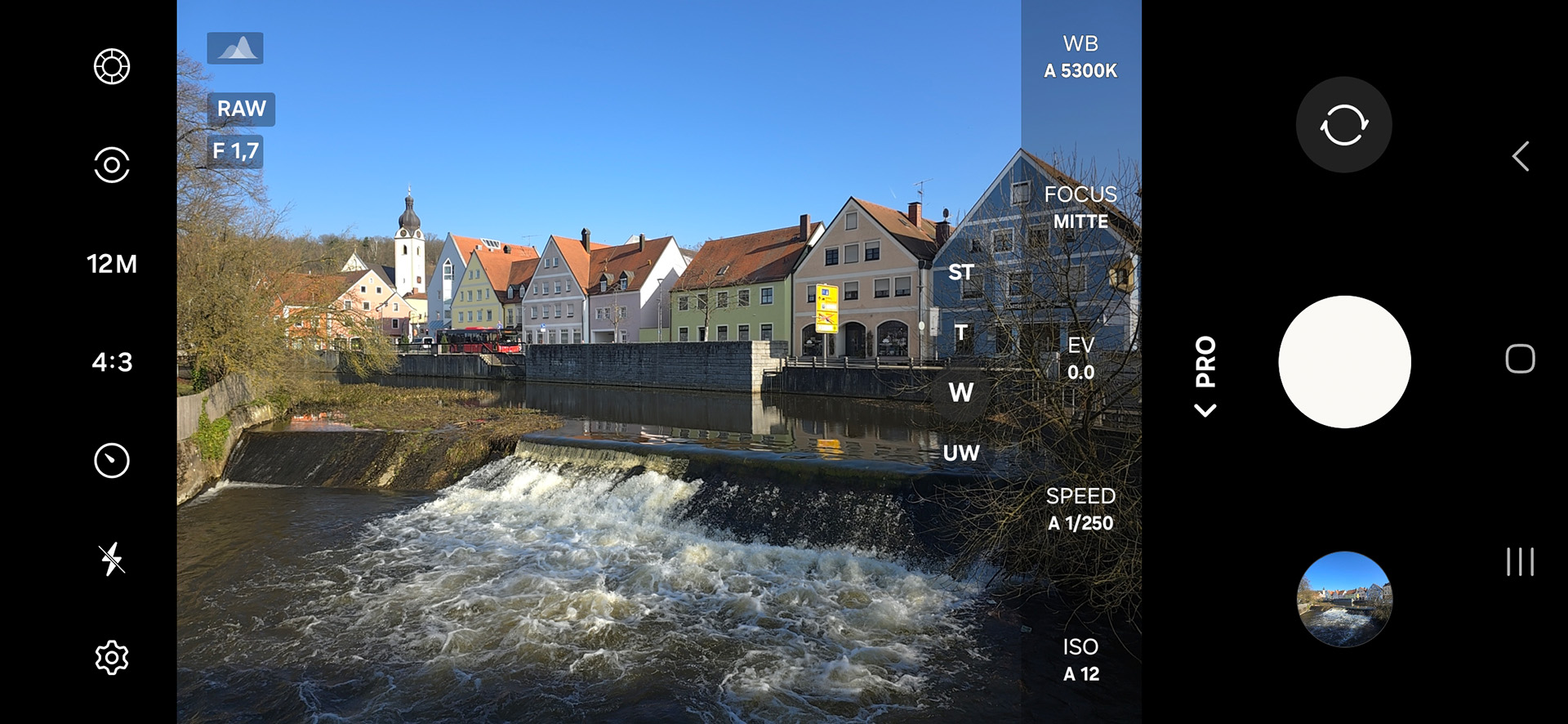The width and height of the screenshot is (1568, 724).
Task: Change the ISO setting
Action: tap(1080, 660)
